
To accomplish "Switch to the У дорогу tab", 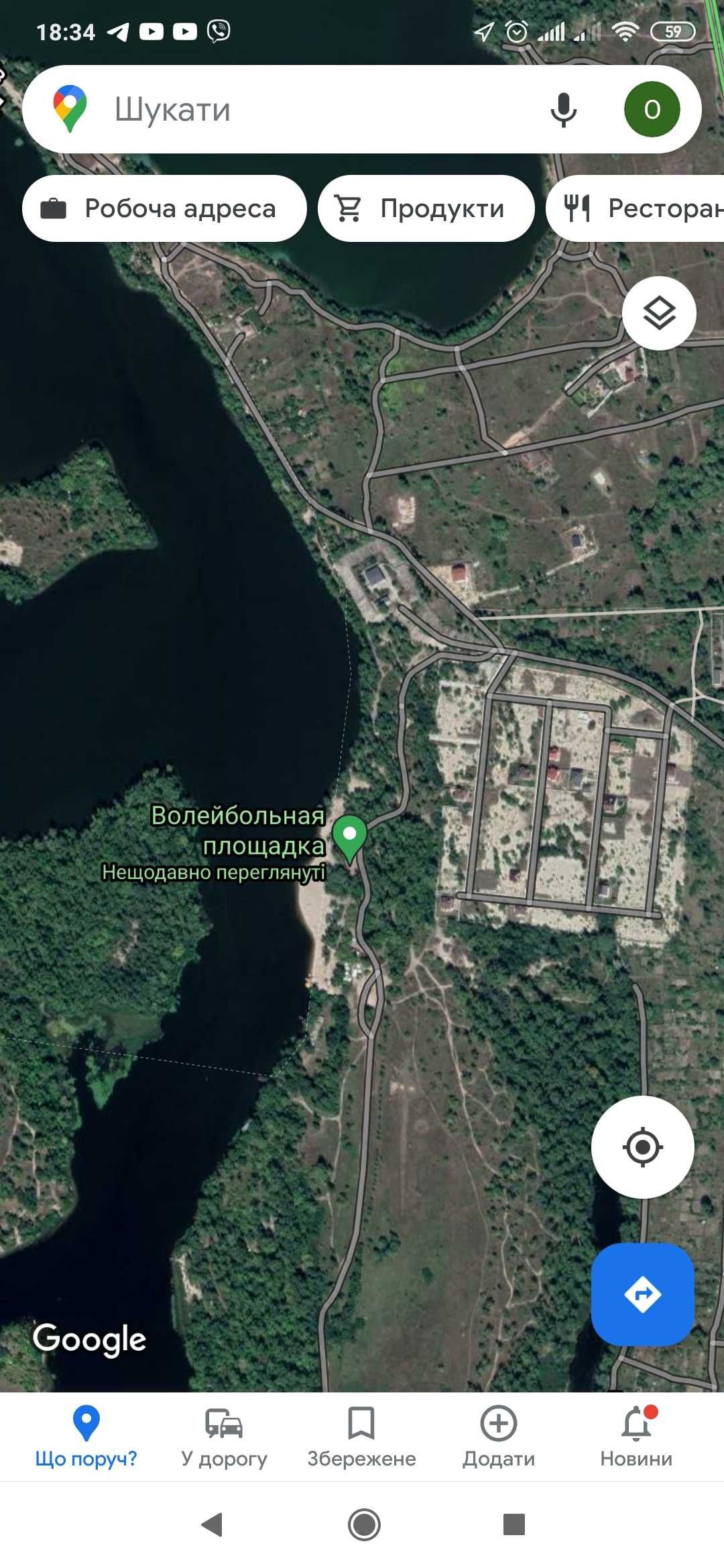I will coord(224,1436).
